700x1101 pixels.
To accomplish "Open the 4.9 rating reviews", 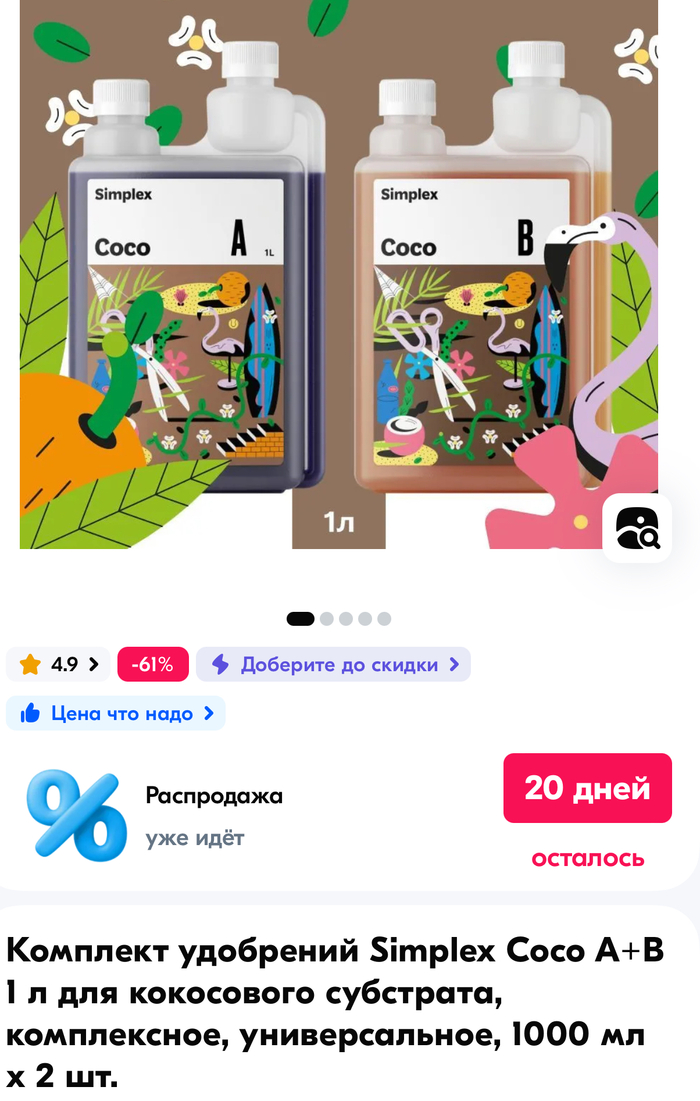I will click(x=59, y=664).
